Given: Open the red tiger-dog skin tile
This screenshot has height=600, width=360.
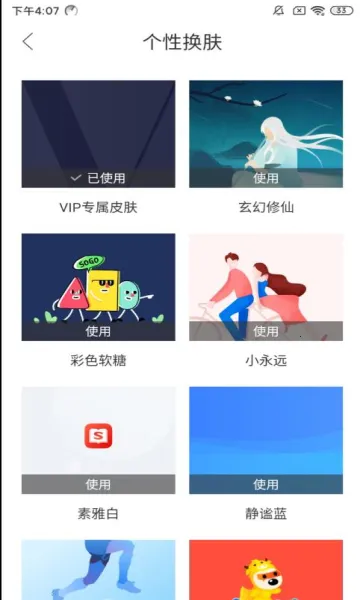Looking at the screenshot, I should pos(266,570).
